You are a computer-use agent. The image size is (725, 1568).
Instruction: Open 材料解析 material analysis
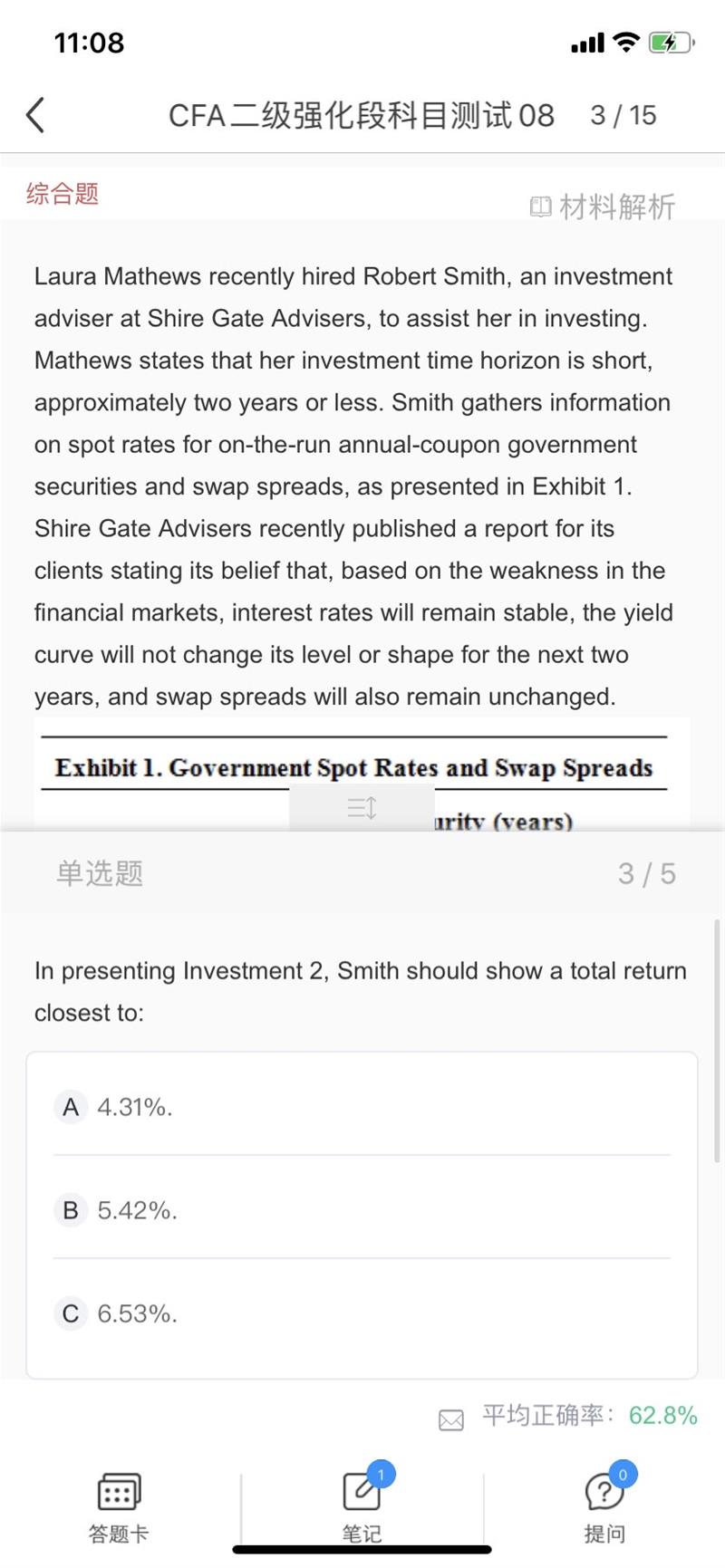pos(603,207)
